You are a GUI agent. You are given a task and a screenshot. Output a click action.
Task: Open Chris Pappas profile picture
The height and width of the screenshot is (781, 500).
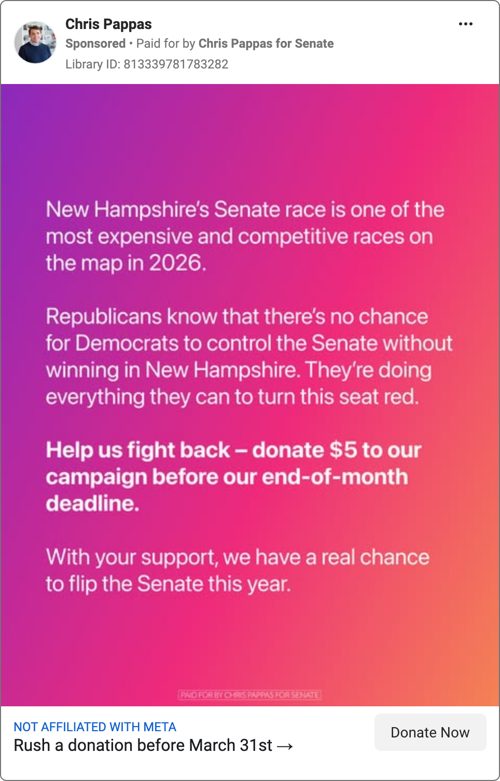pyautogui.click(x=35, y=42)
